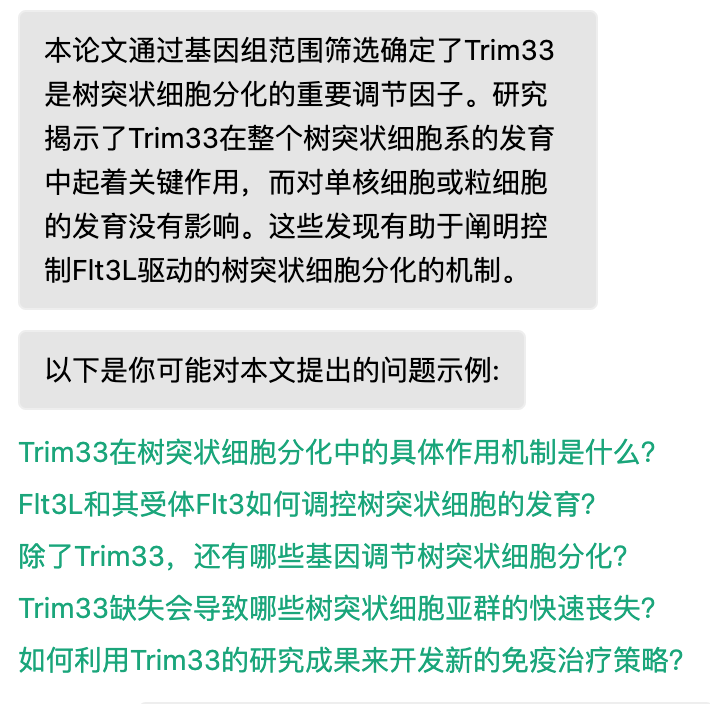The height and width of the screenshot is (704, 710).
Task: Ask about Trim33's specific mechanism question
Action: click(x=337, y=452)
